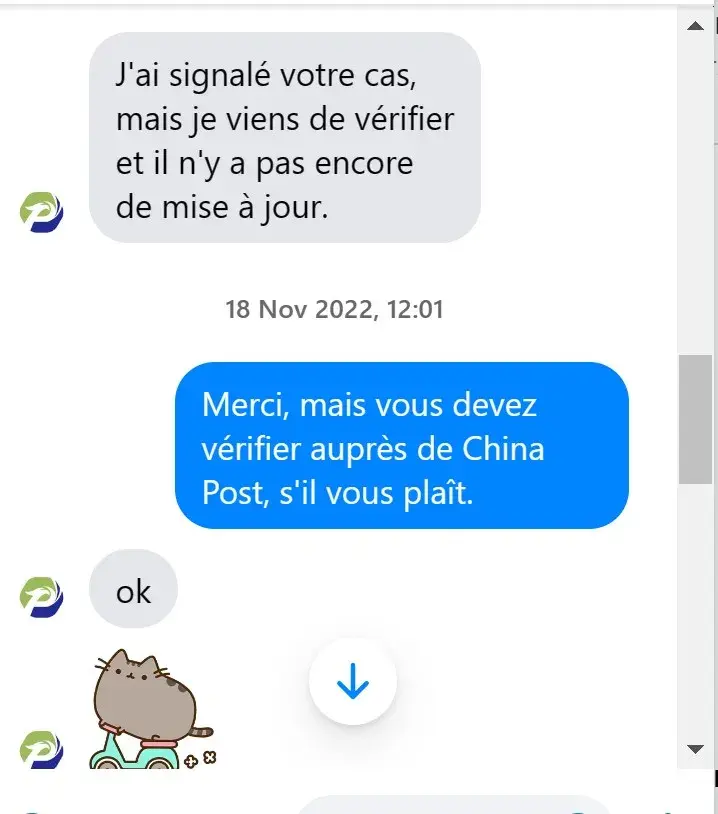The width and height of the screenshot is (718, 814).
Task: Jump to latest messages with down arrow
Action: [x=353, y=682]
